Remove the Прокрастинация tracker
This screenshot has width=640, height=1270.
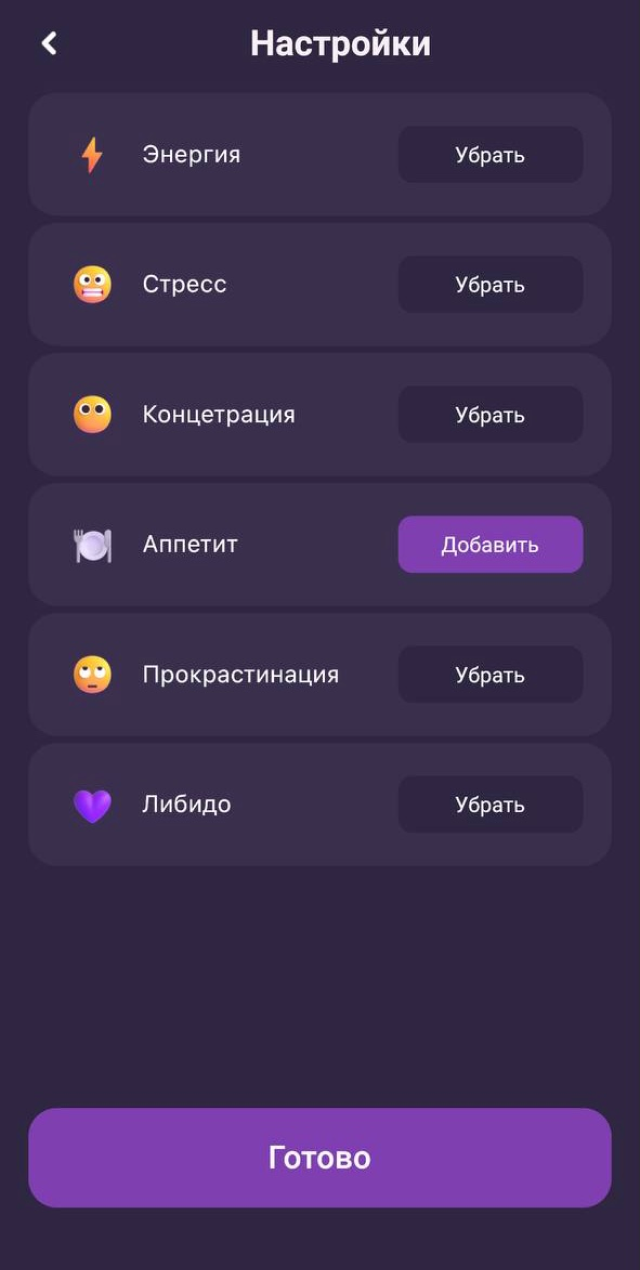[490, 675]
